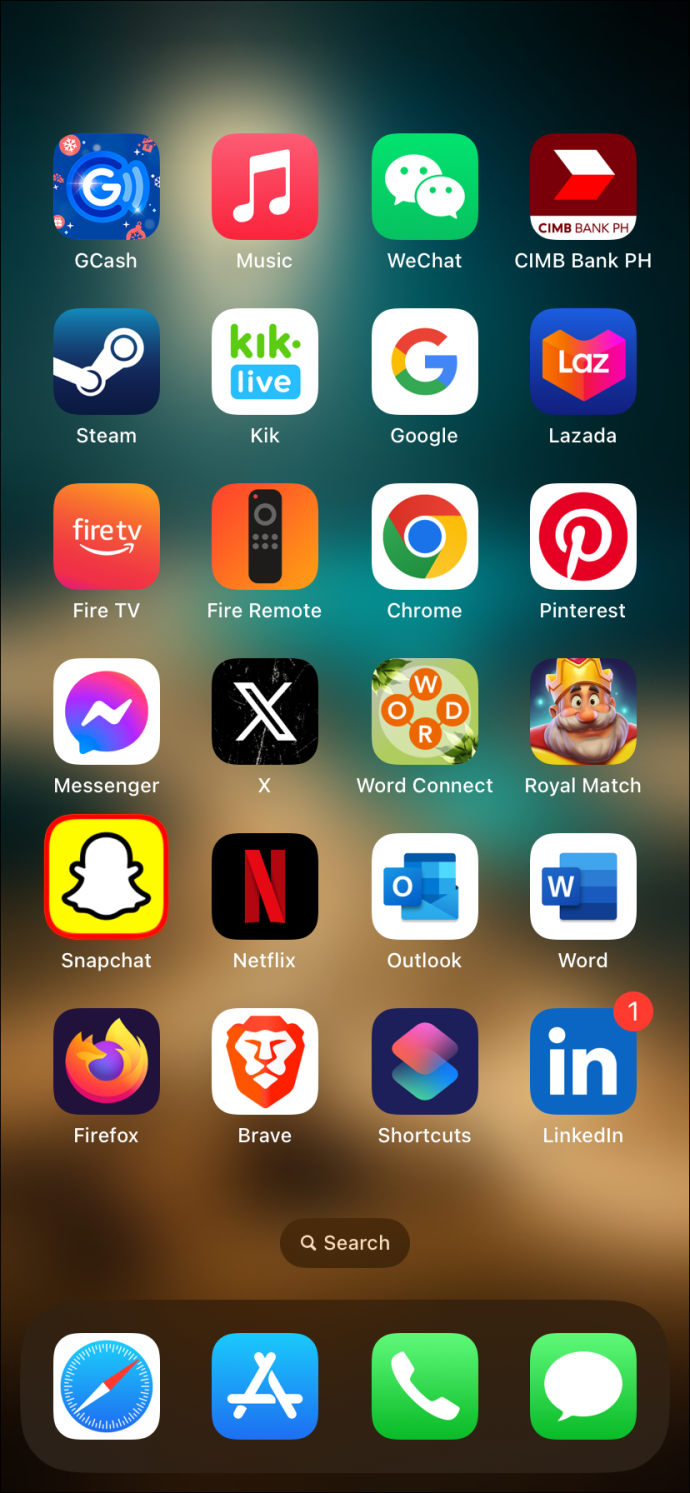Open Netflix
The height and width of the screenshot is (1493, 690).
(x=265, y=886)
